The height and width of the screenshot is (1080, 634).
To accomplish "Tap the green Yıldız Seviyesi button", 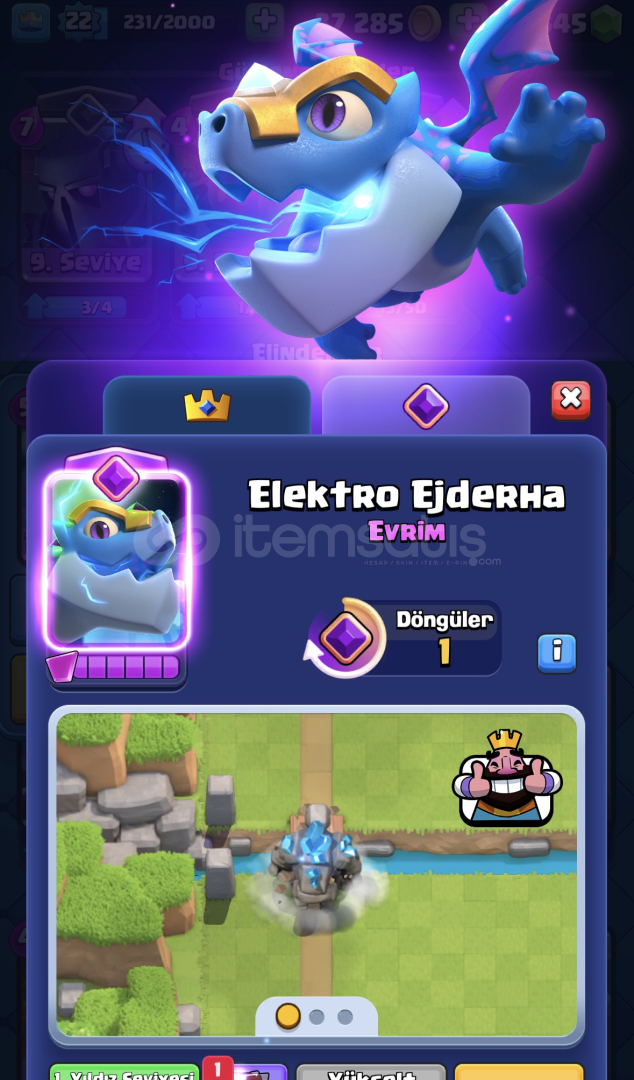I will click(x=124, y=1073).
